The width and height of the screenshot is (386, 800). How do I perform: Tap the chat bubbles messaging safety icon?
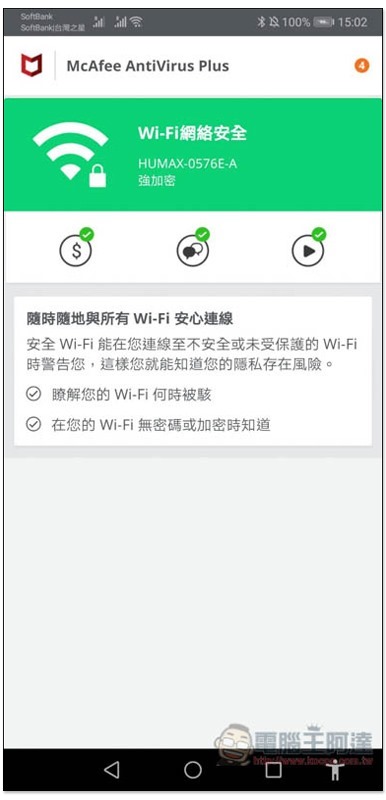click(x=193, y=248)
